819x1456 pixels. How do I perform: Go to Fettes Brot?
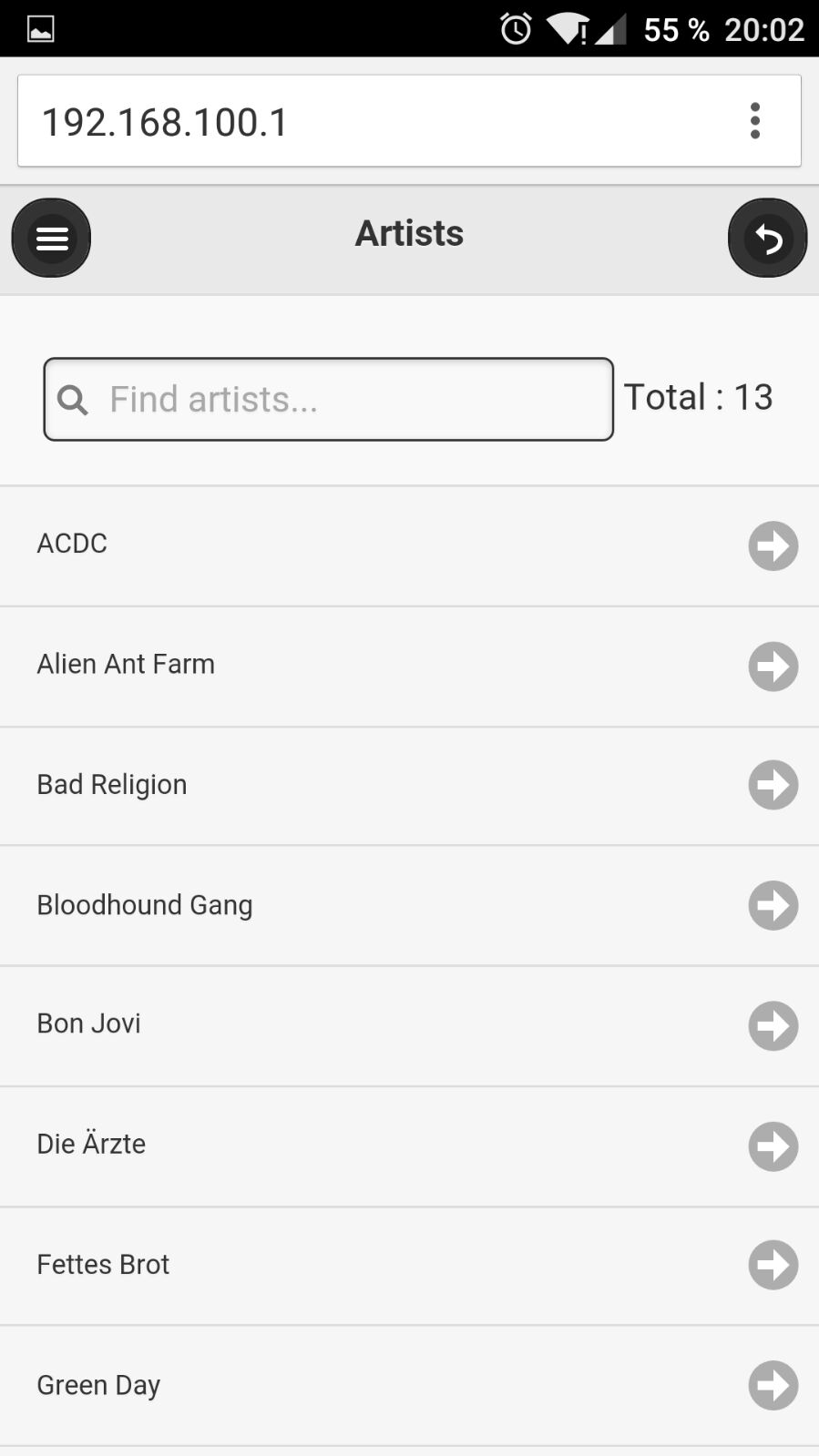pyautogui.click(x=409, y=1266)
